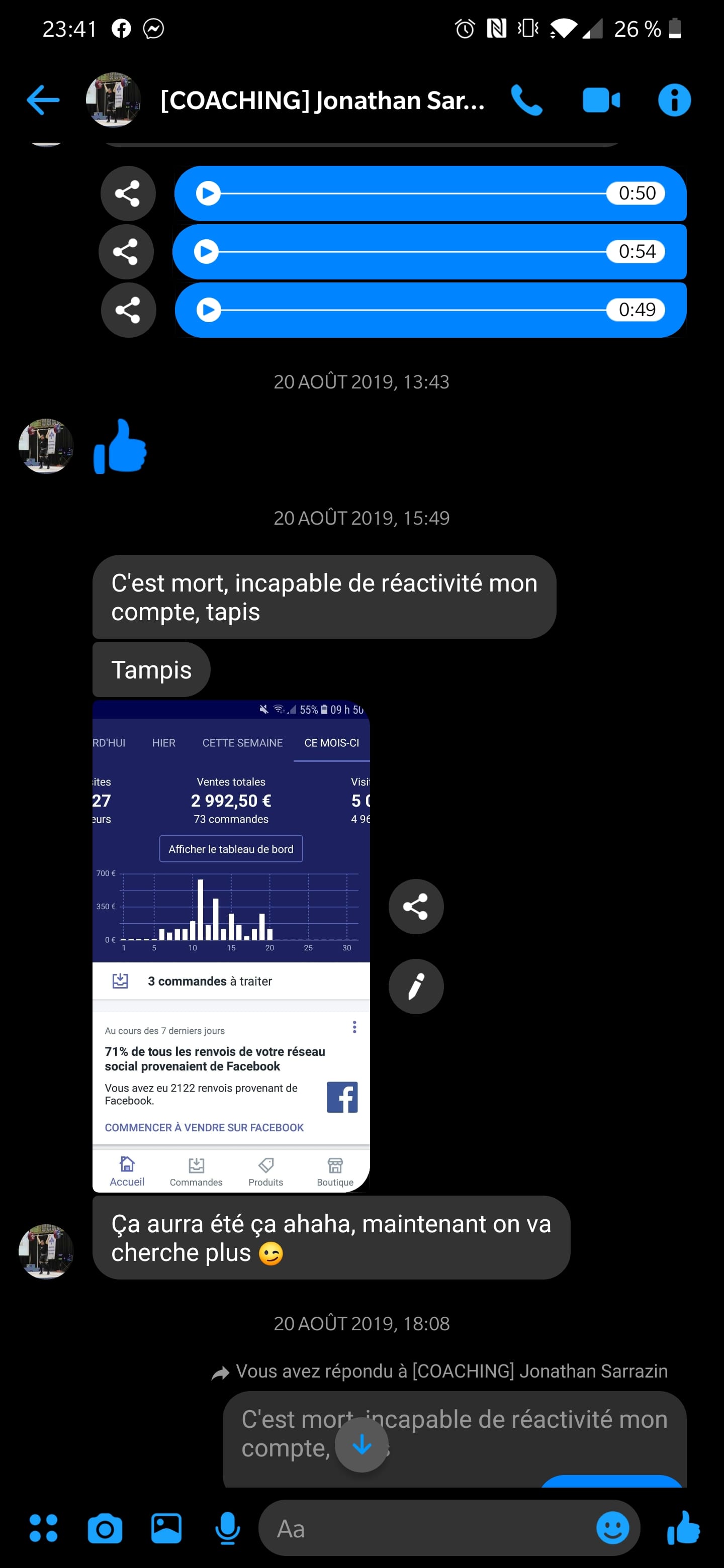Focus the Aa message input field
The width and height of the screenshot is (724, 1568).
(426, 1528)
